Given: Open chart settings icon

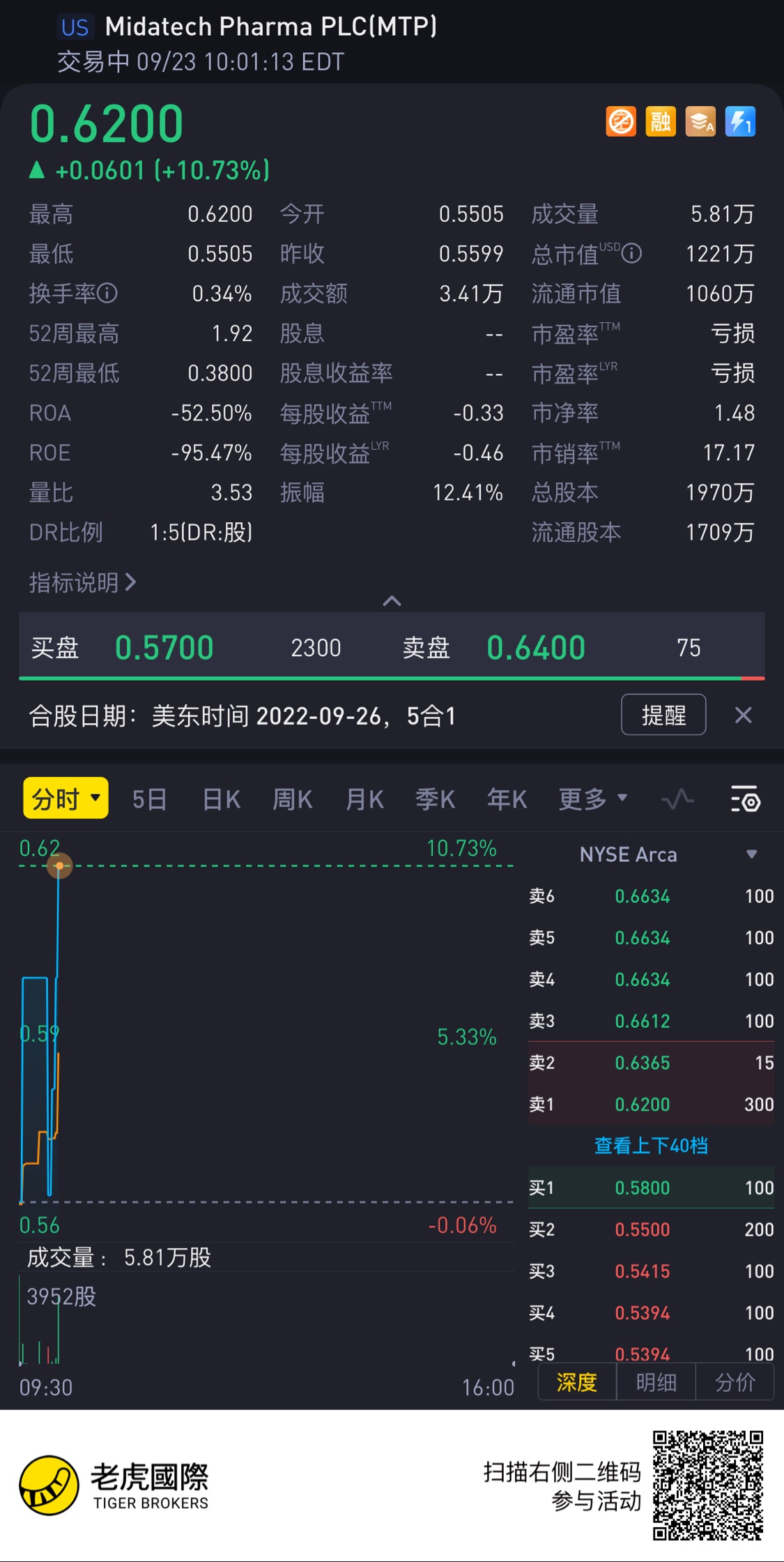Looking at the screenshot, I should [745, 799].
